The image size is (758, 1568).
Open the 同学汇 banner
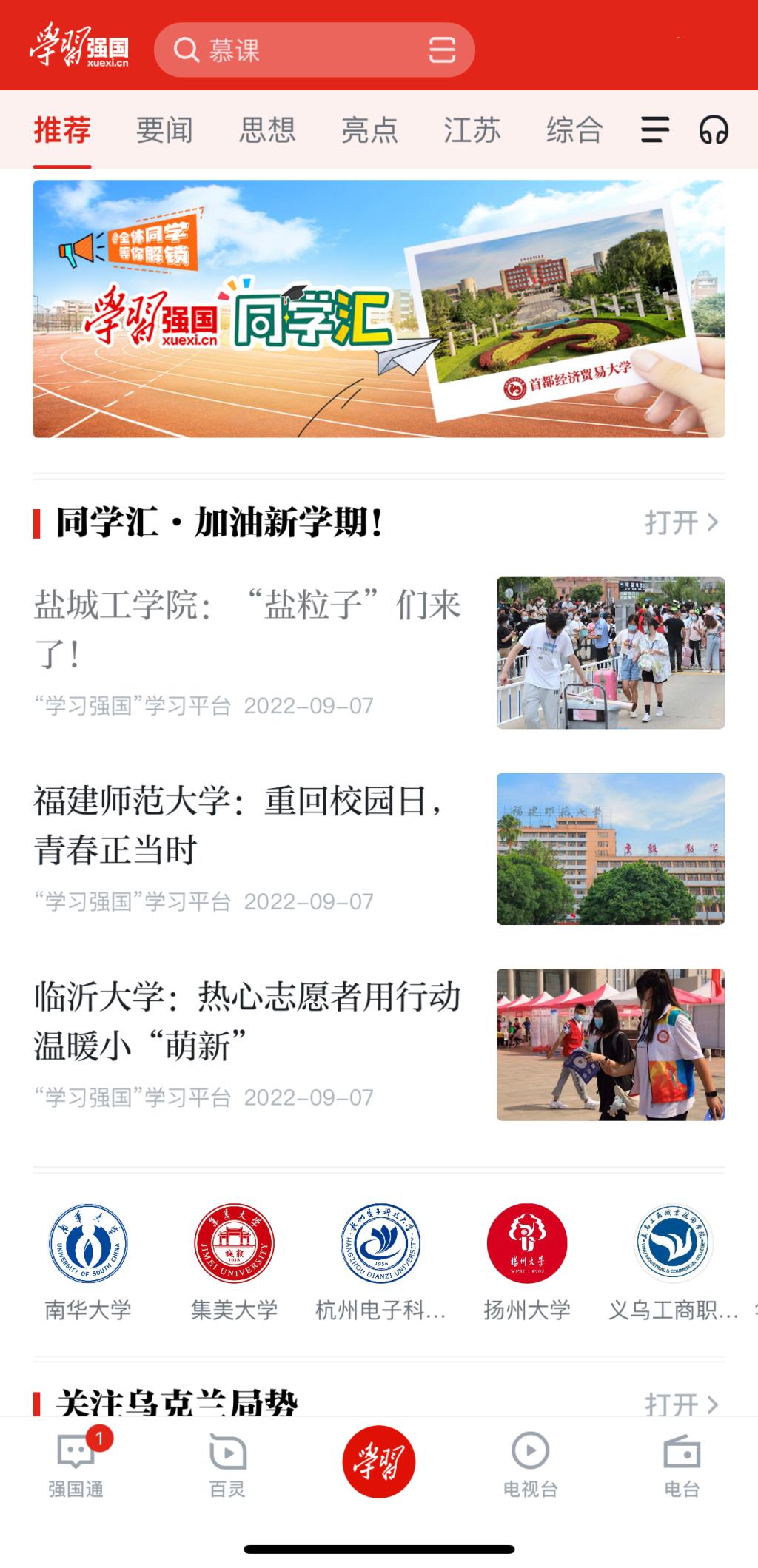click(x=378, y=309)
